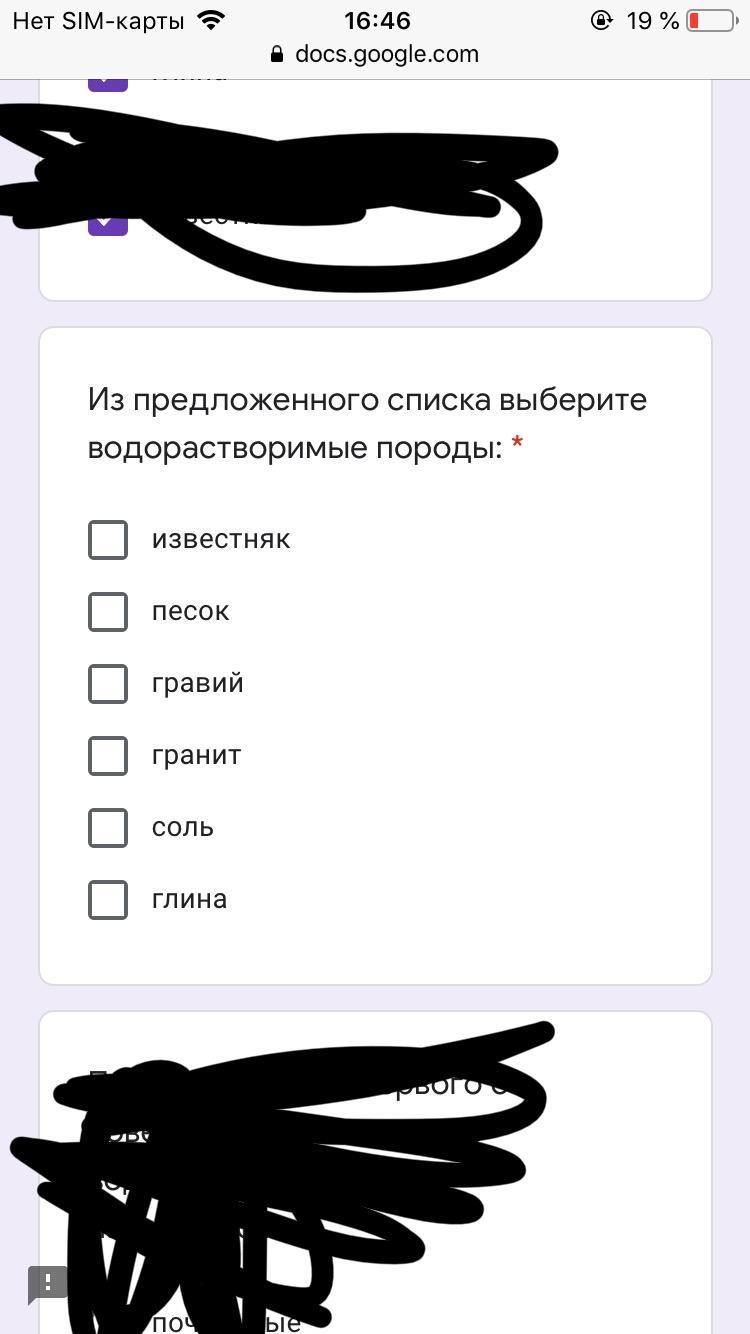Choose the соль checkbox
Image resolution: width=750 pixels, height=1334 pixels.
pyautogui.click(x=108, y=828)
